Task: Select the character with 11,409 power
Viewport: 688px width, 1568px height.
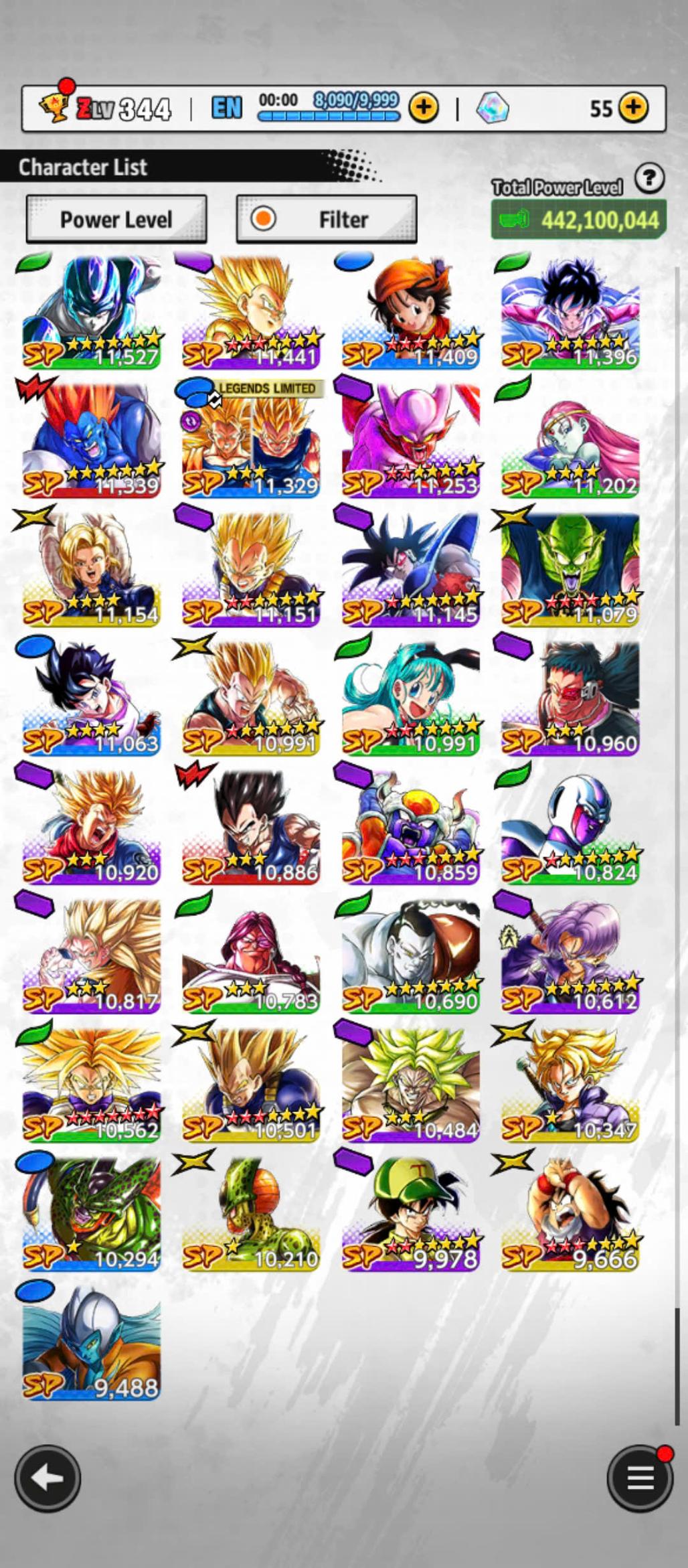Action: tap(411, 312)
